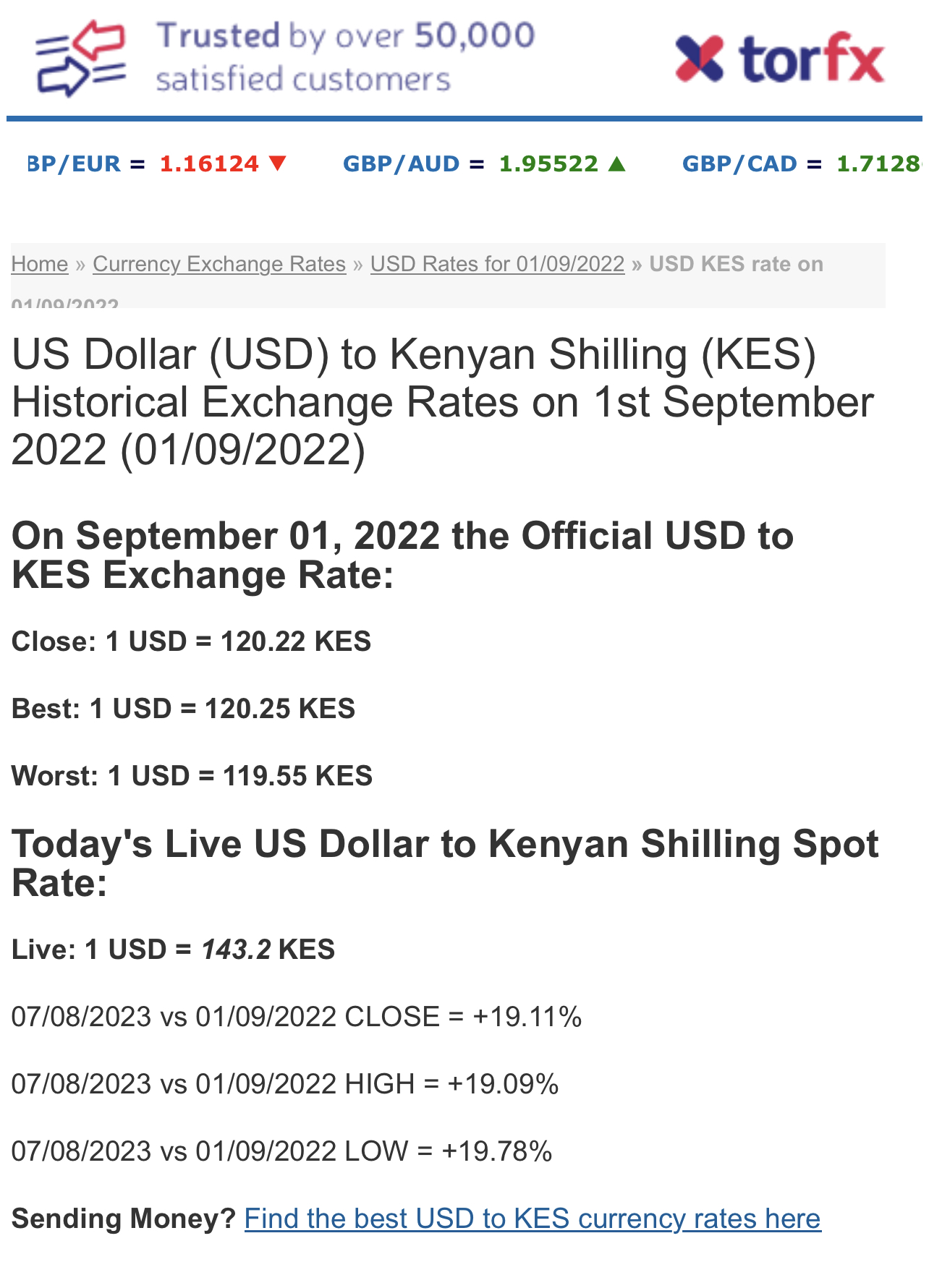Open Currency Exchange Rates breadcrumb
This screenshot has width=929, height=1288.
click(219, 264)
